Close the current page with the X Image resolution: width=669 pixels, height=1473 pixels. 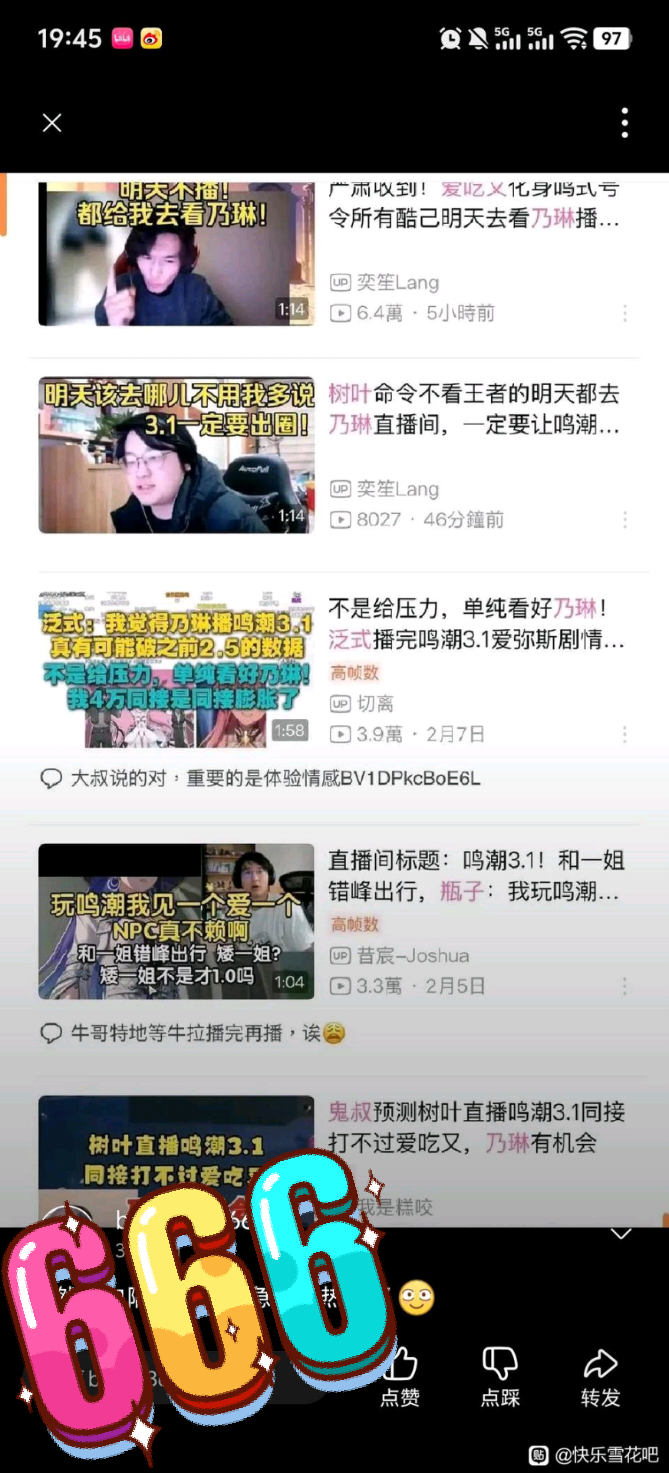[x=52, y=123]
